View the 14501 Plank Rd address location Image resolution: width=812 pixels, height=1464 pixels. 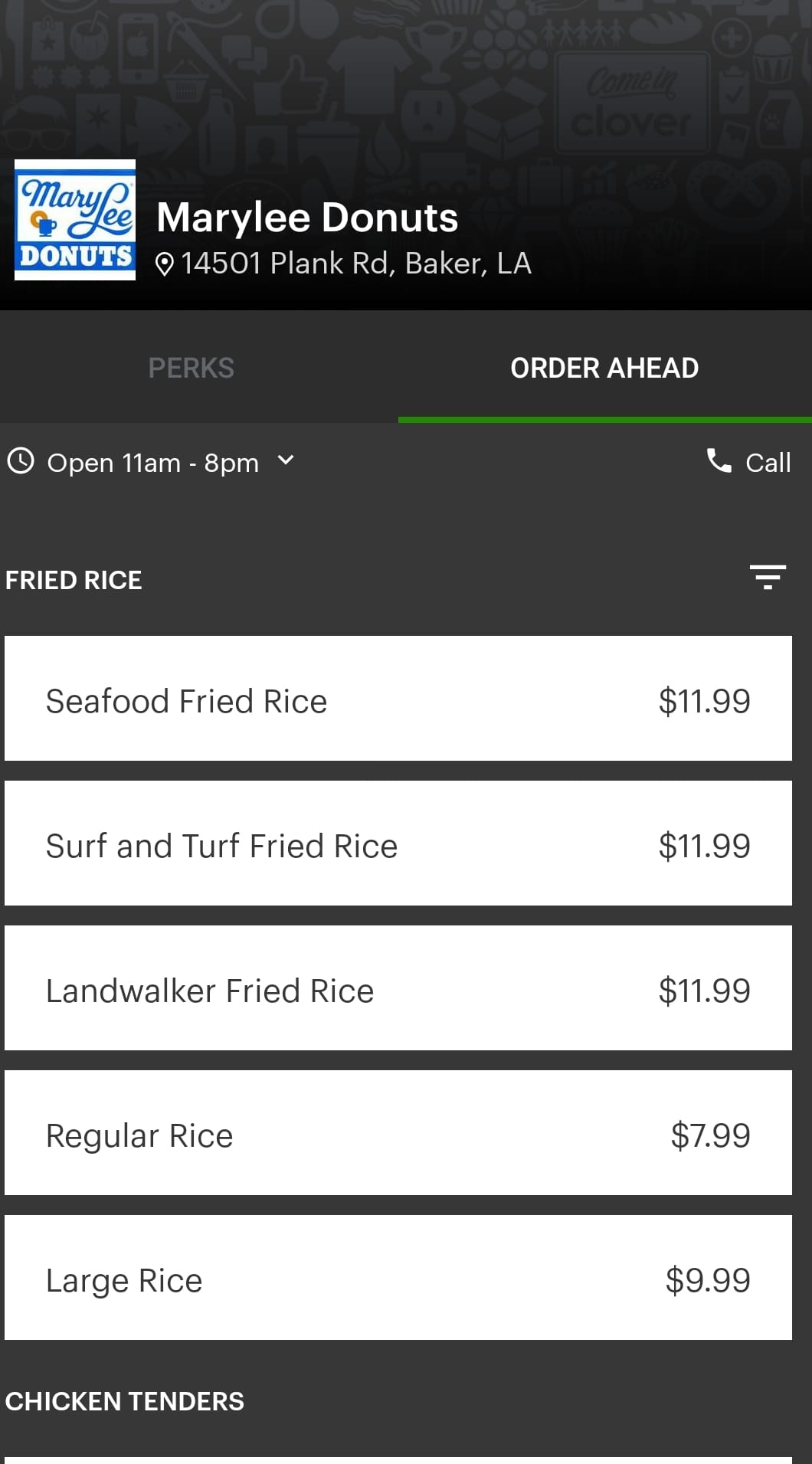(x=343, y=264)
